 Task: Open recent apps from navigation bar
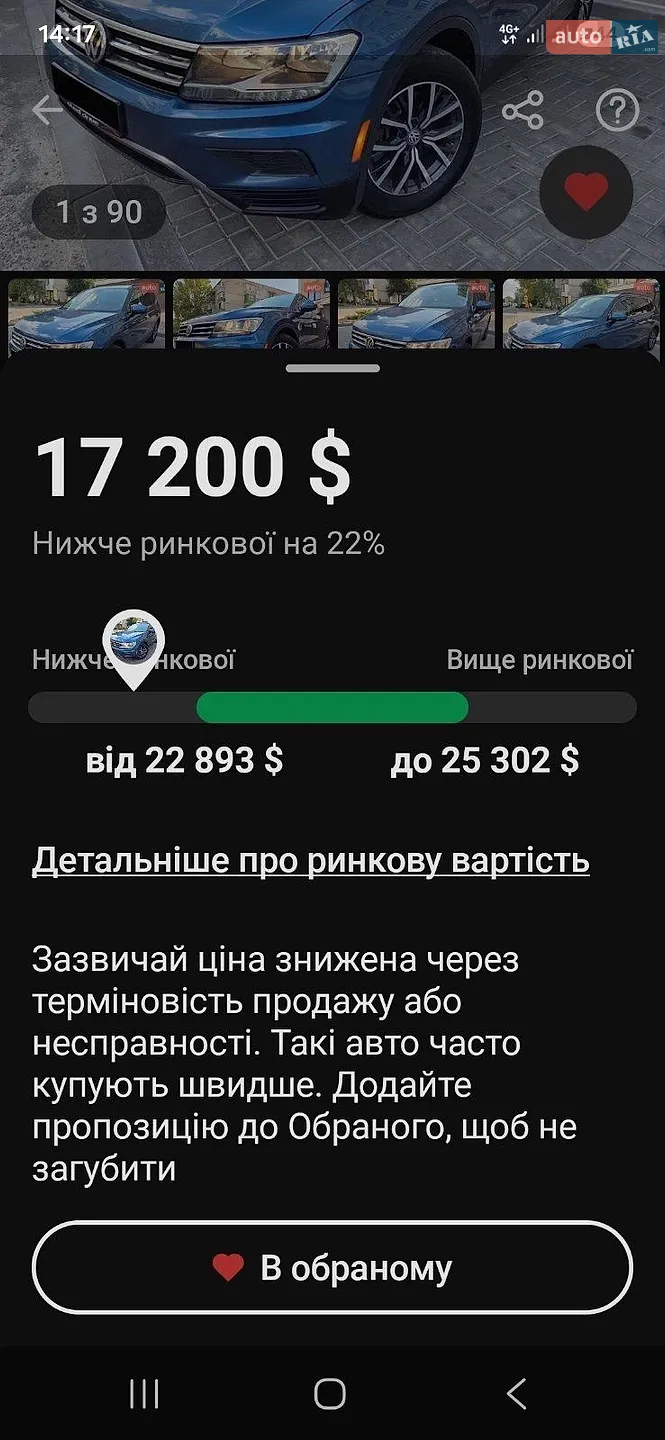[x=145, y=1393]
